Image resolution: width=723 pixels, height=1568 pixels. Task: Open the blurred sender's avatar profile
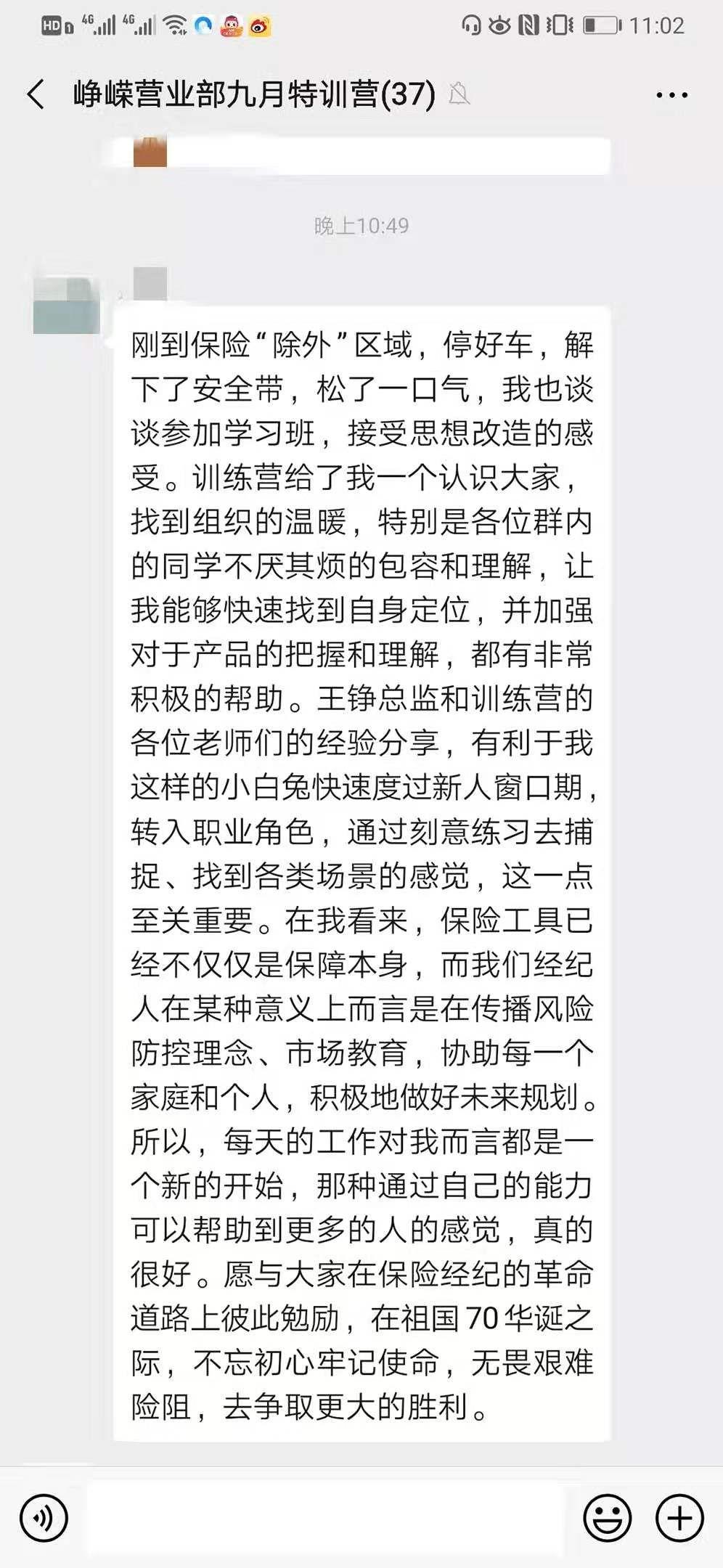click(66, 305)
